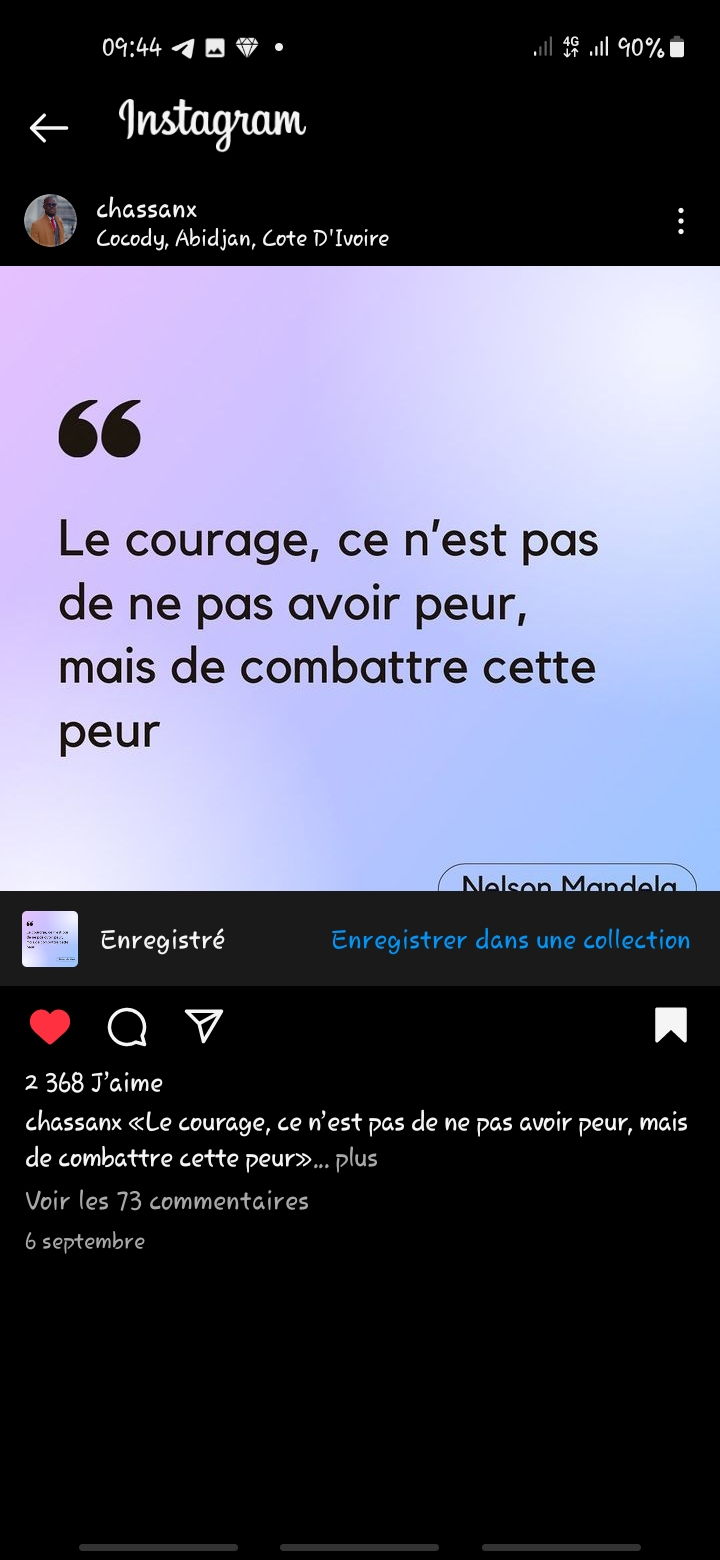View the 2 368 J'aime list
Viewport: 720px width, 1560px height.
tap(94, 1082)
